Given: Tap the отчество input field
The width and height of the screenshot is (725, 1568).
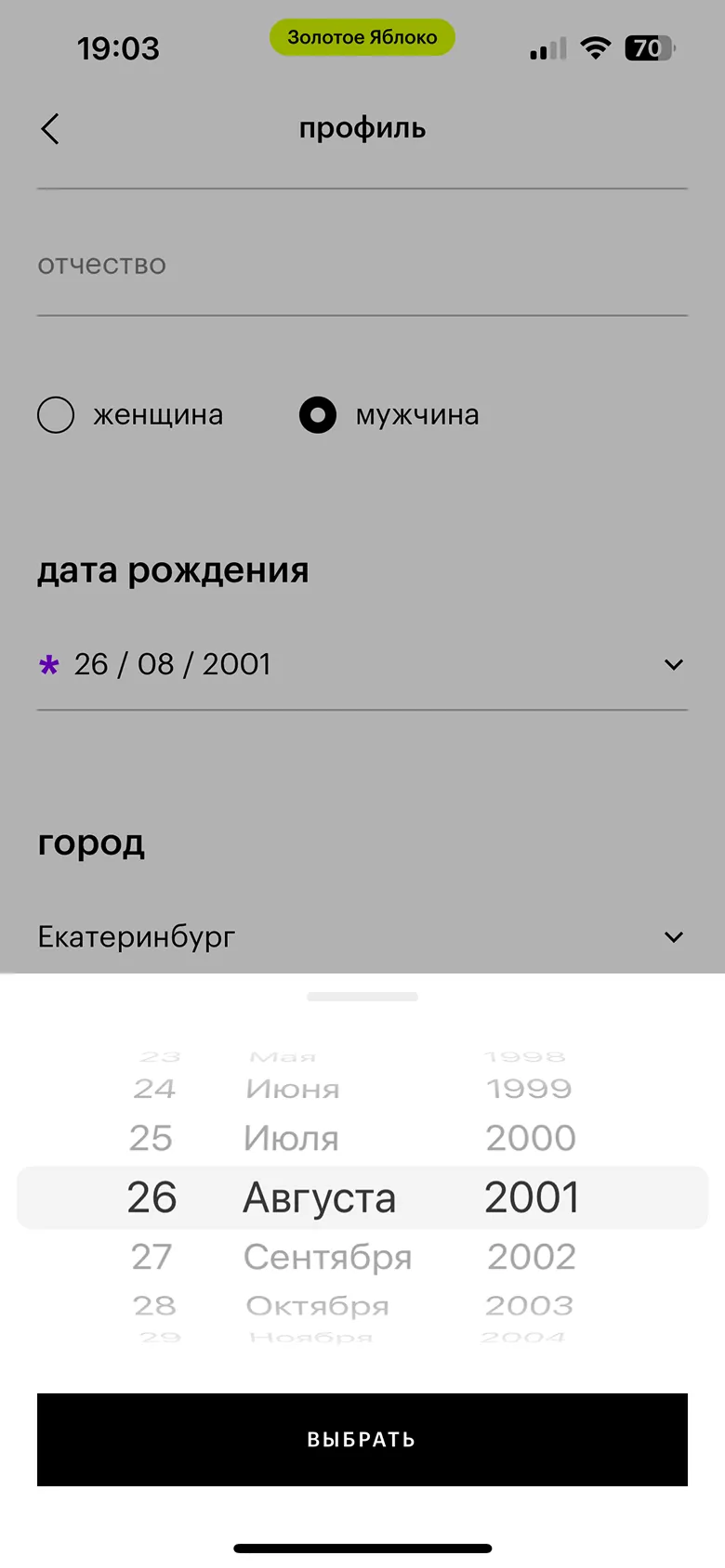Looking at the screenshot, I should [x=362, y=266].
